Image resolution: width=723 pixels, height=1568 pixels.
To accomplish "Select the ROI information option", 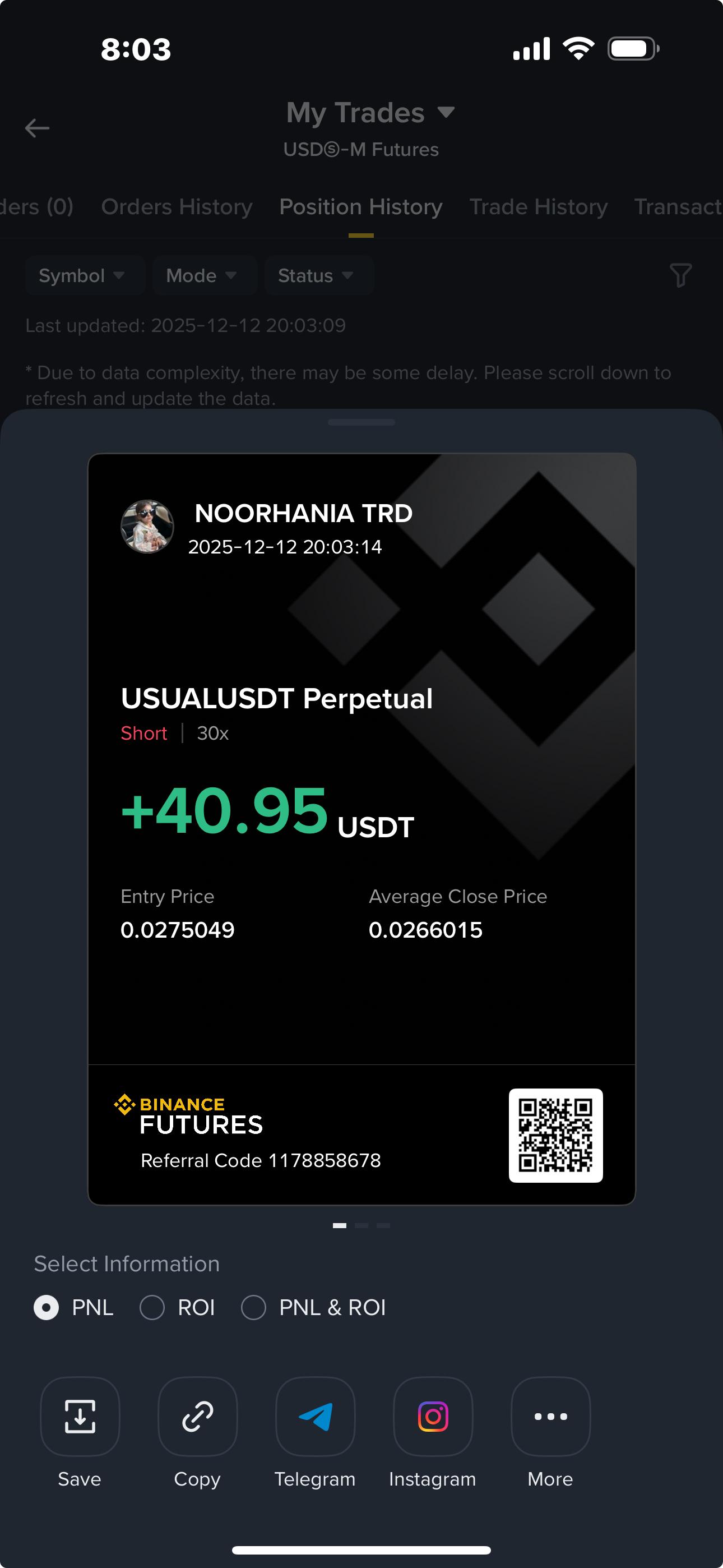I will pyautogui.click(x=152, y=1307).
